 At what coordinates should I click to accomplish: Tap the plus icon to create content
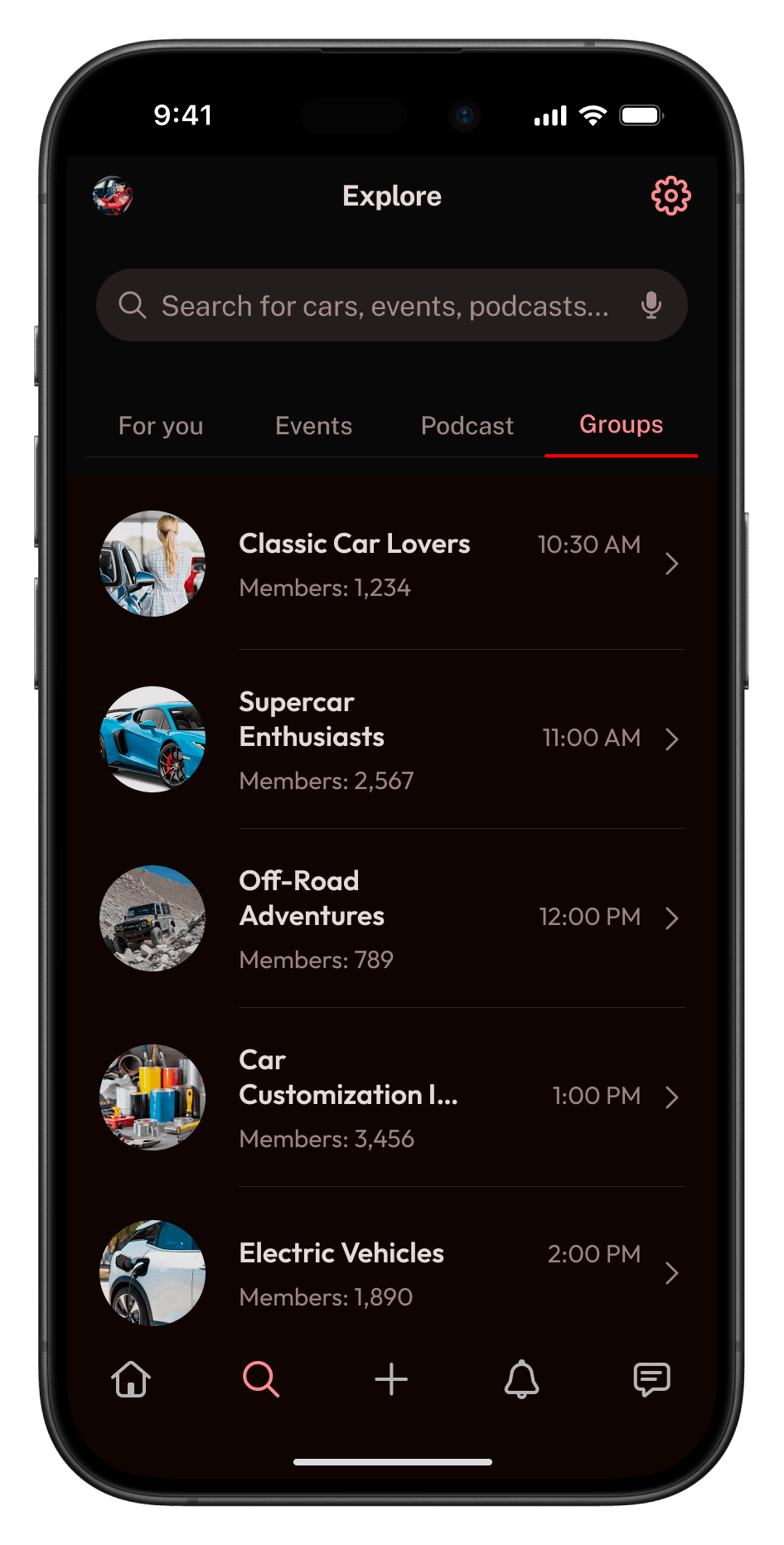391,1378
